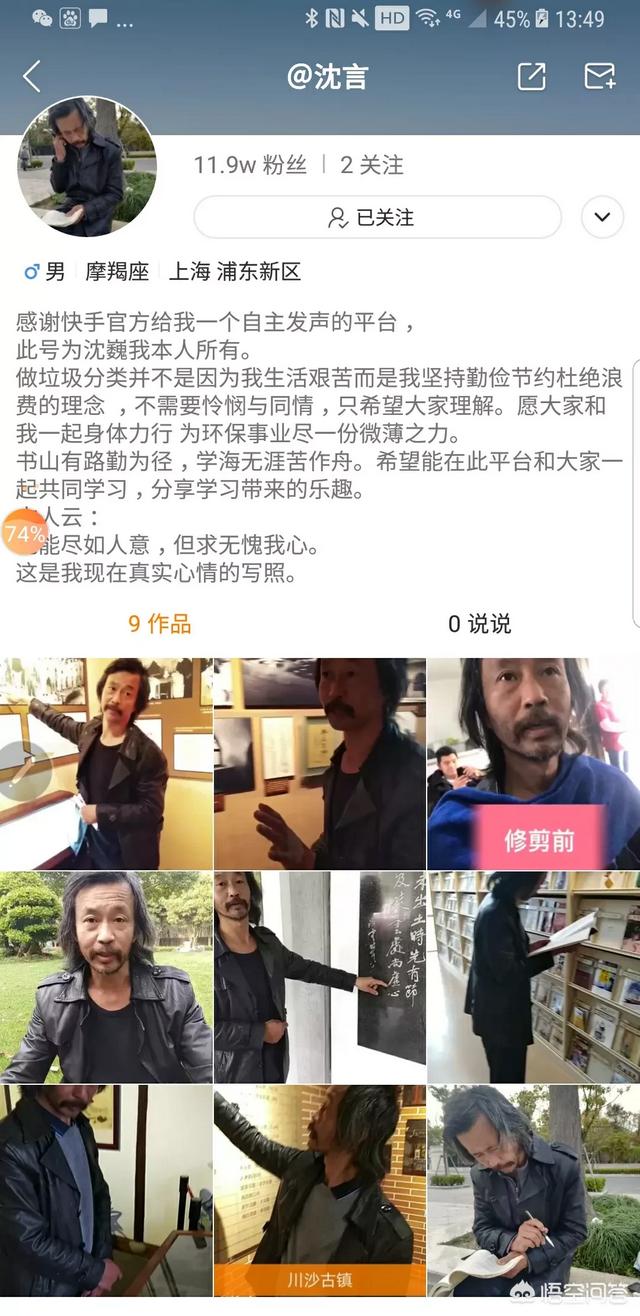Switch to the 0 说说 tab
This screenshot has width=640, height=1316.
pos(479,624)
